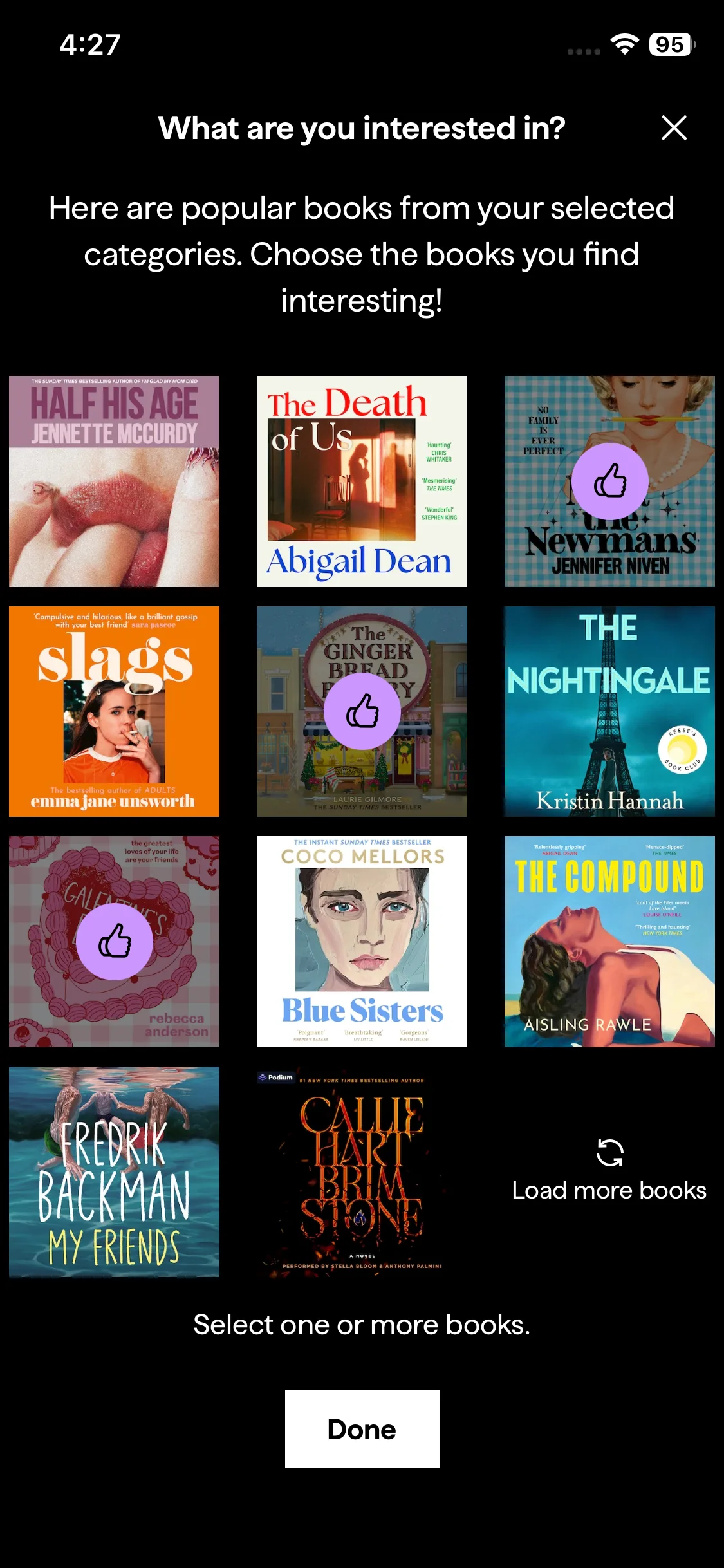This screenshot has height=1568, width=724.
Task: Select Brimstone by Callie Hart
Action: [x=362, y=1171]
